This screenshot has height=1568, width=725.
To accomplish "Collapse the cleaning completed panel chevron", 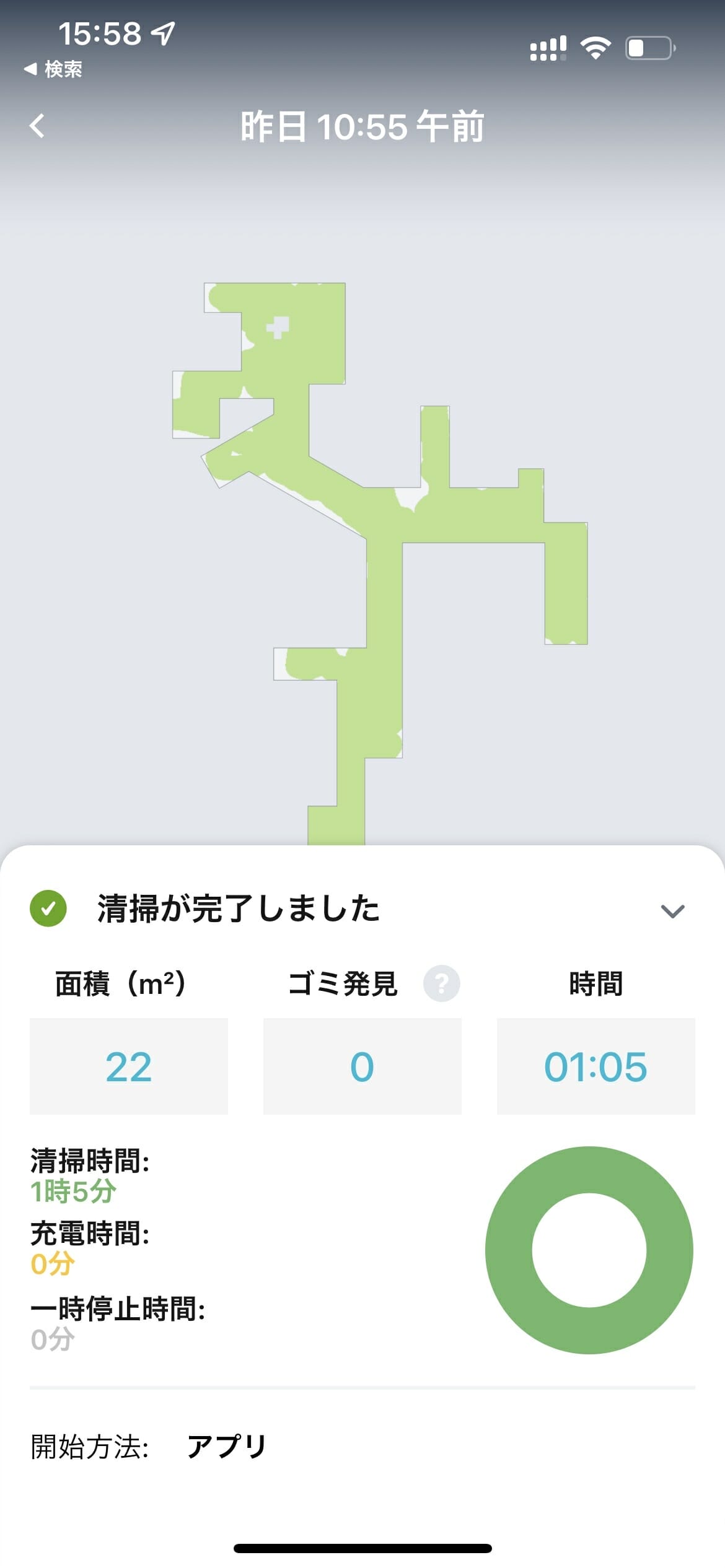I will coord(672,911).
